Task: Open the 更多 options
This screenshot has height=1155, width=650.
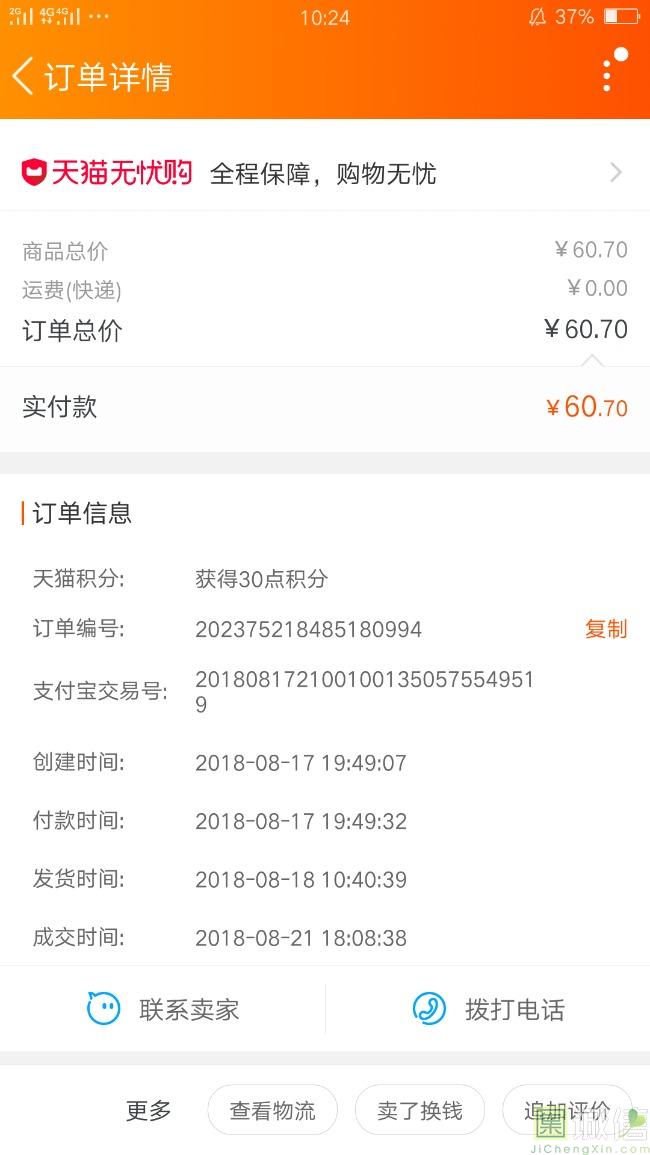Action: pyautogui.click(x=149, y=1110)
